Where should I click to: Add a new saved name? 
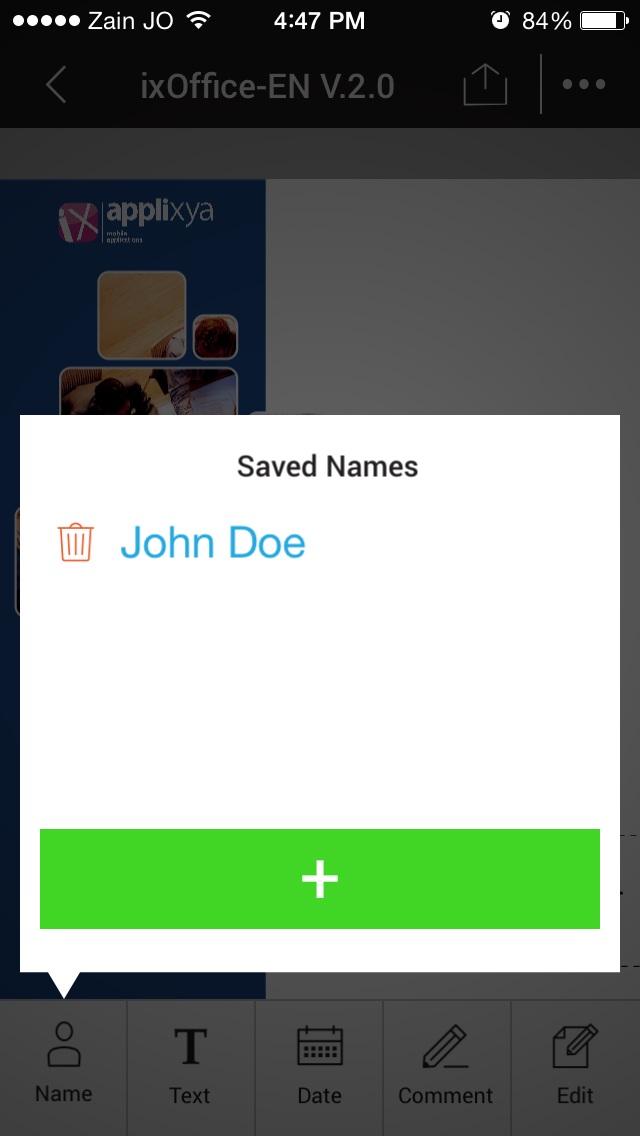click(320, 879)
